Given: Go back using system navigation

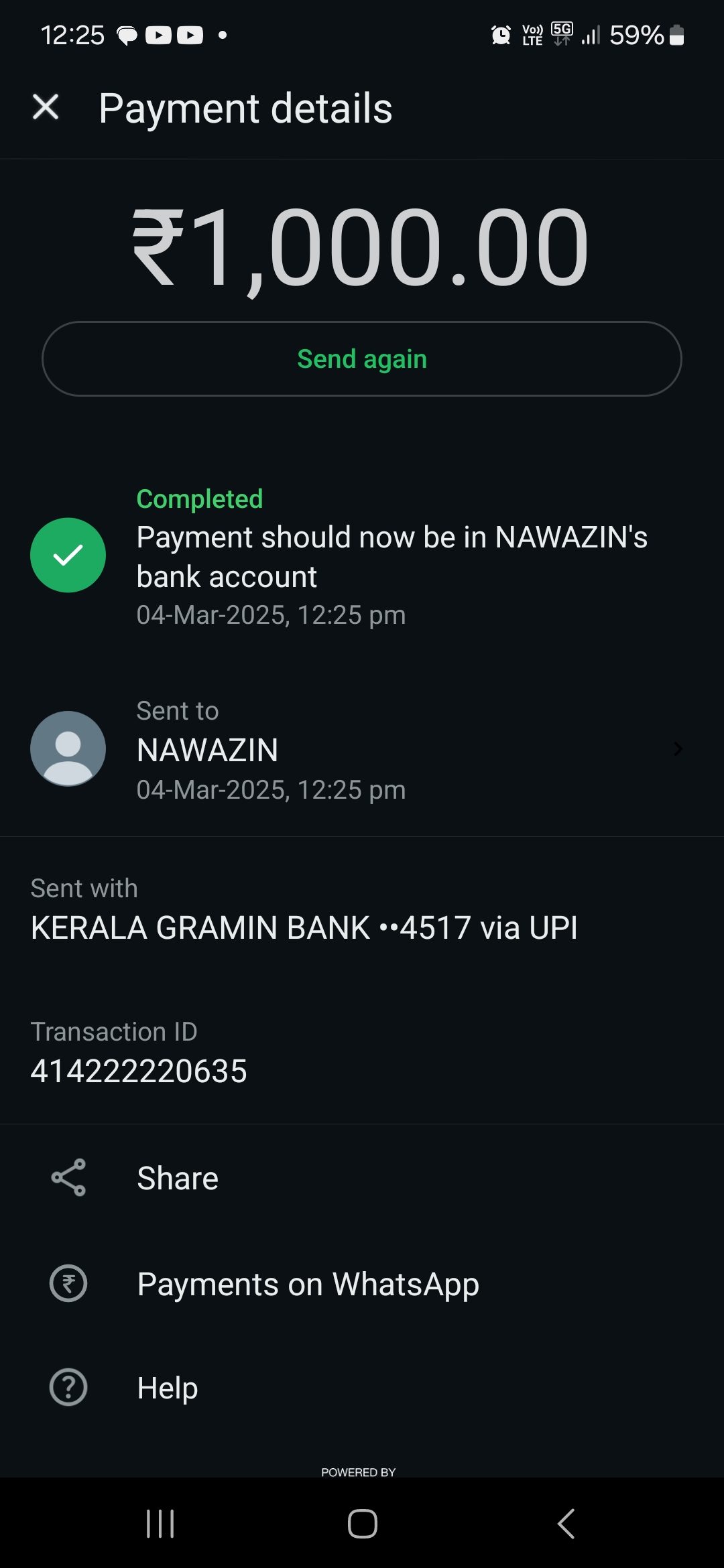Looking at the screenshot, I should point(566,1524).
